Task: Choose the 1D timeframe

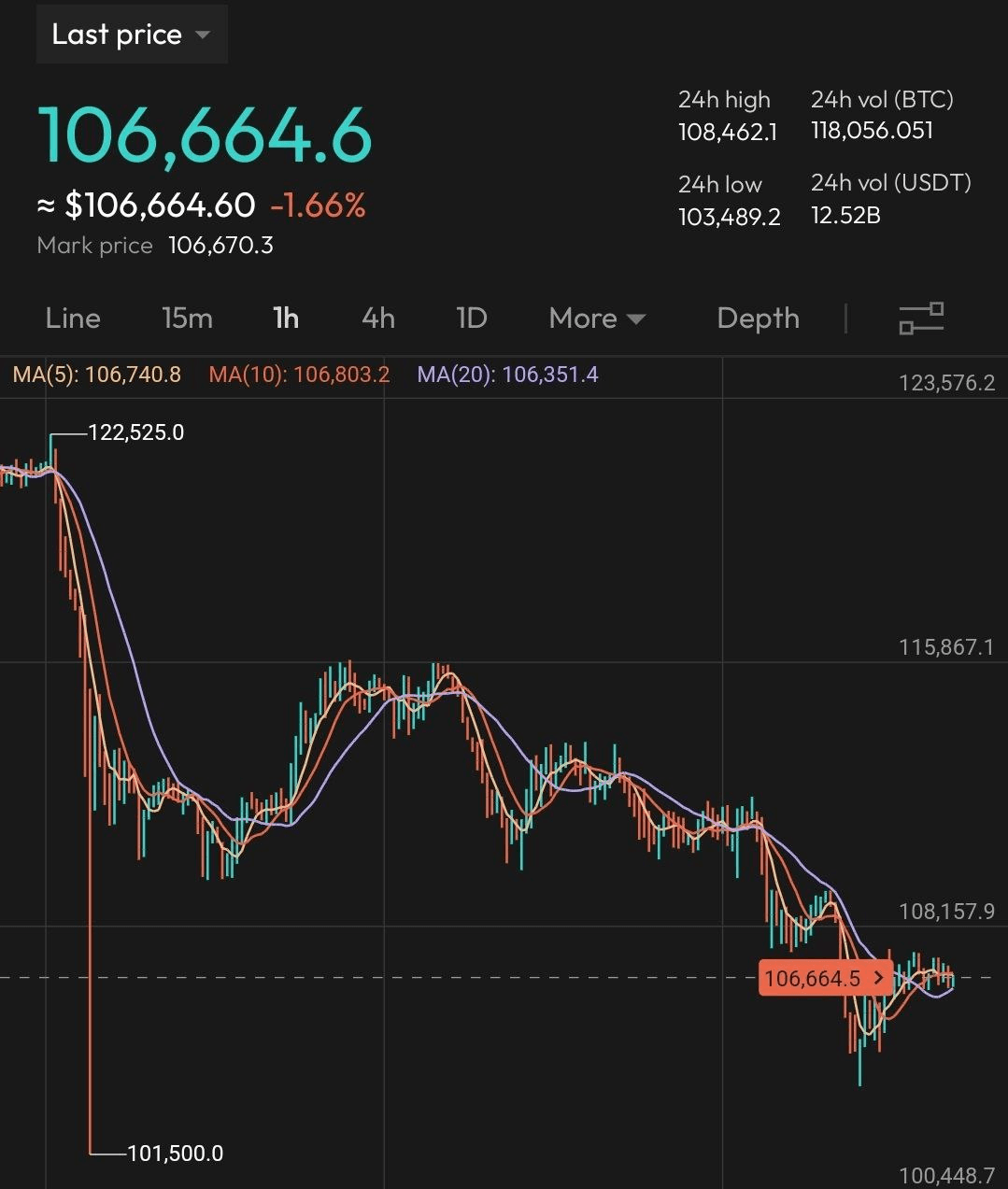Action: pos(472,318)
